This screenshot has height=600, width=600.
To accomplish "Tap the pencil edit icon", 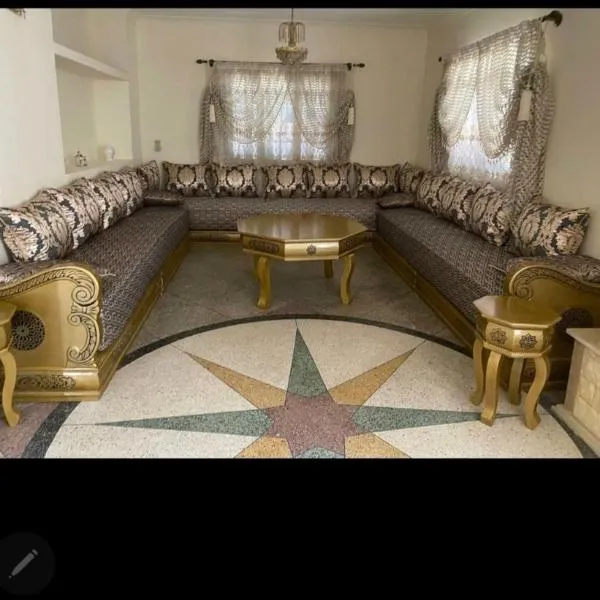I will 23,563.
